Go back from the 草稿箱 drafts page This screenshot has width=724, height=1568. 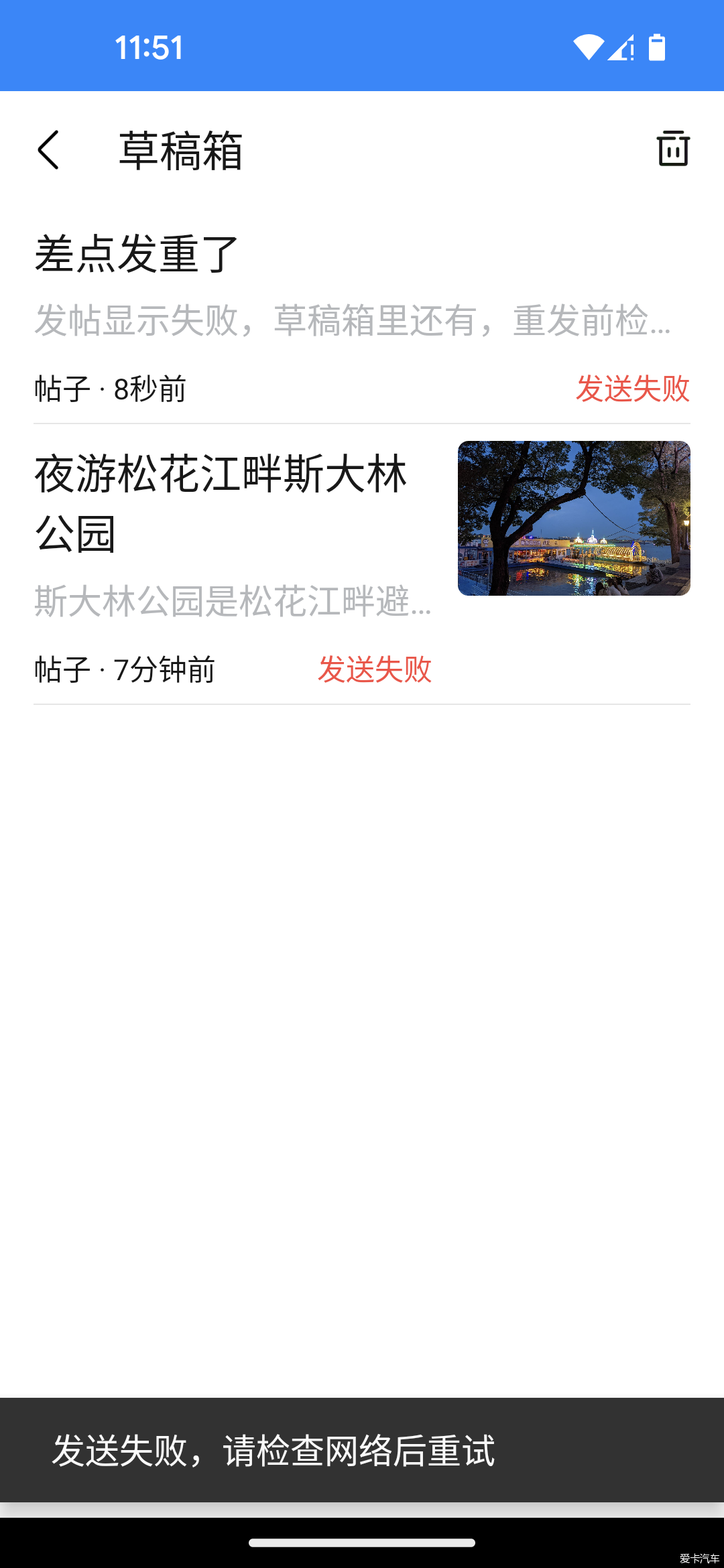[x=48, y=149]
